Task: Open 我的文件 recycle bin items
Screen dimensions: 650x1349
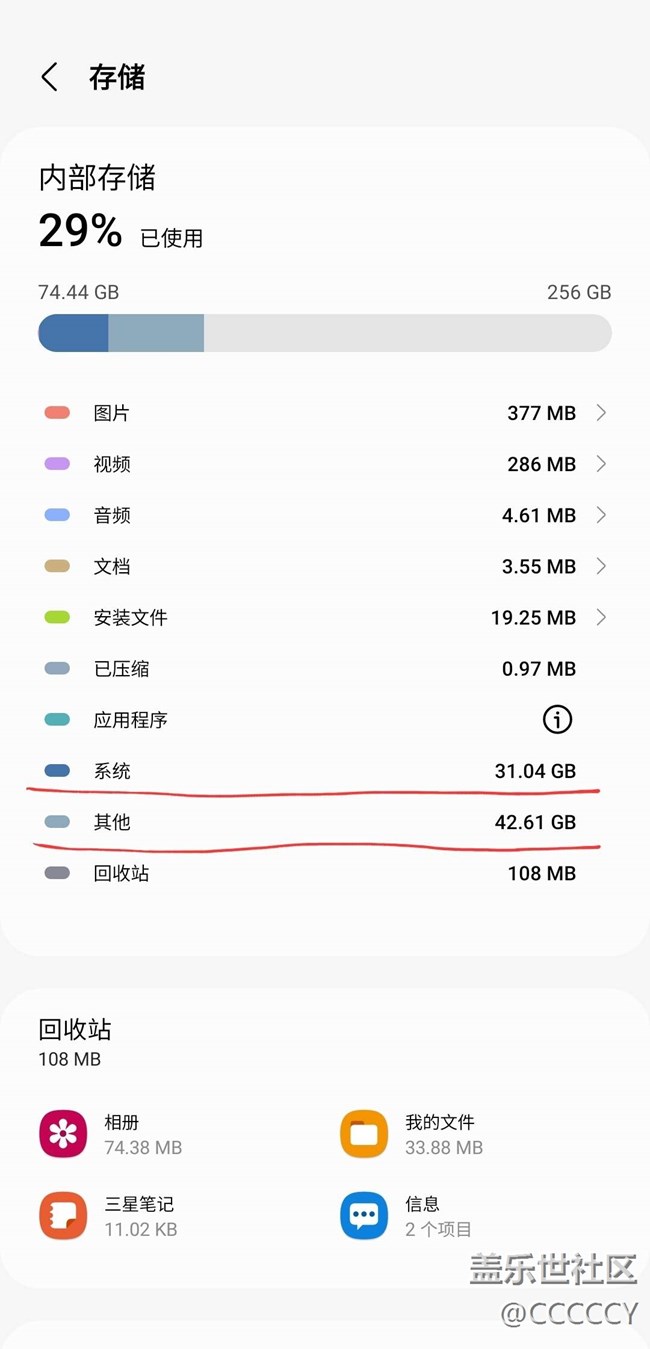Action: click(x=476, y=1134)
